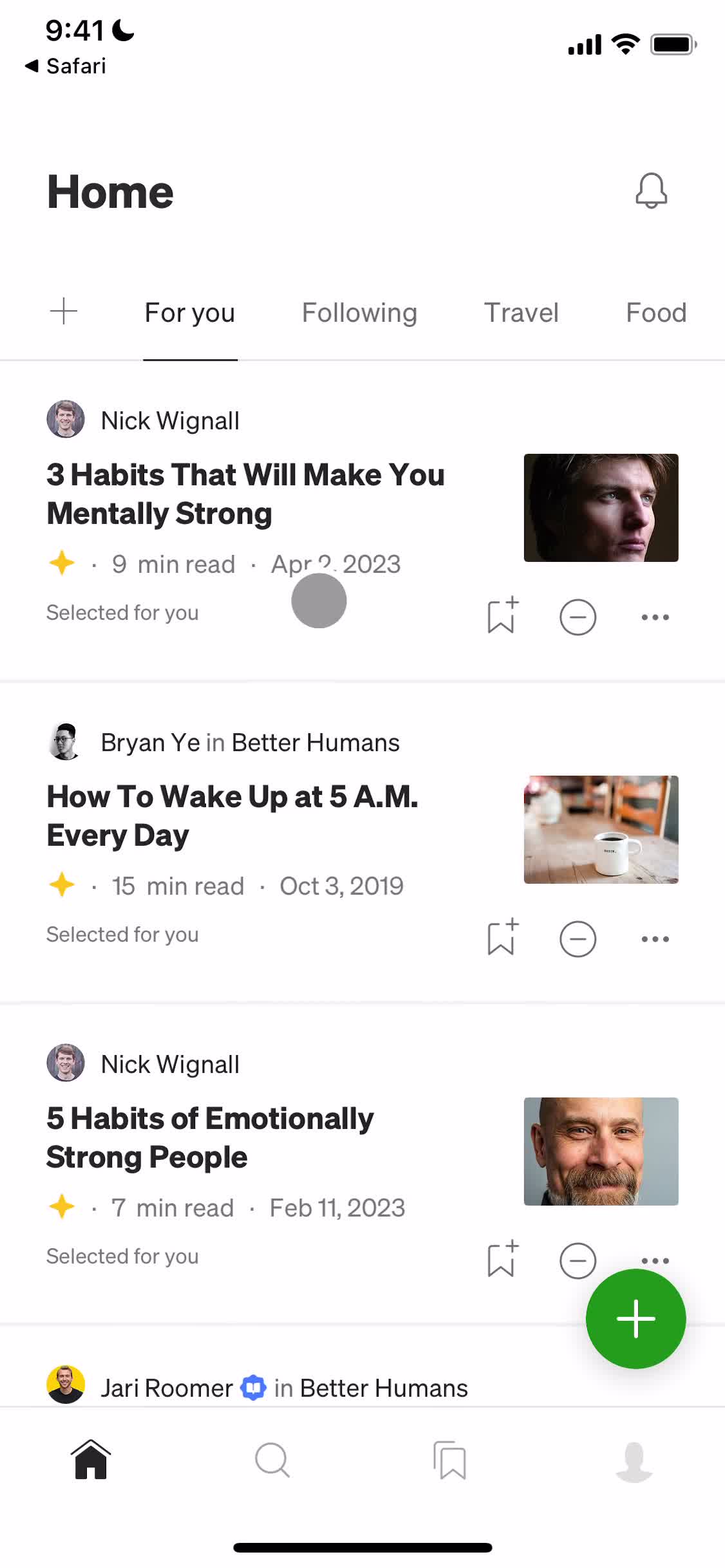
Task: Open the search tab in bottom bar
Action: click(272, 1460)
